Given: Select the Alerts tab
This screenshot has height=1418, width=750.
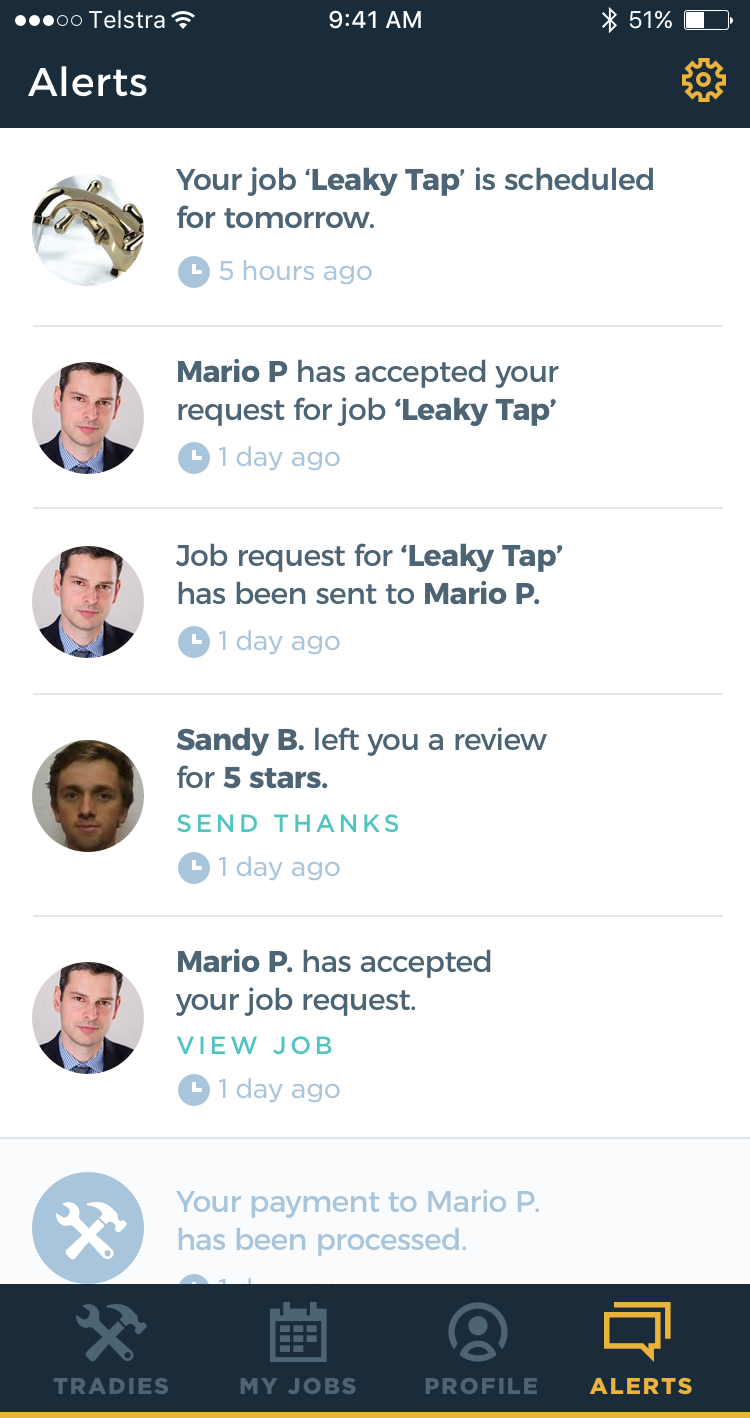Looking at the screenshot, I should (641, 1350).
